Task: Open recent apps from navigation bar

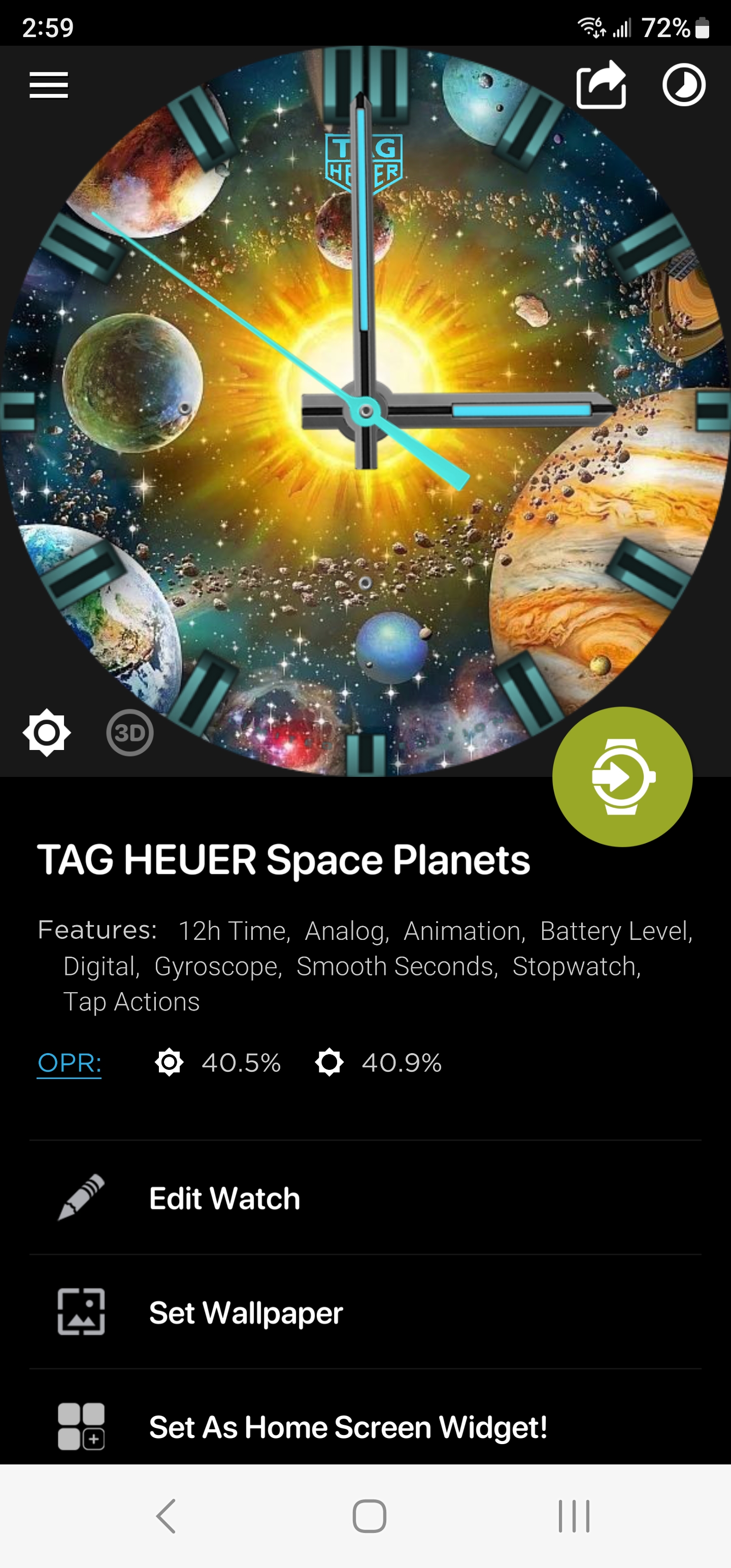Action: click(x=574, y=1516)
